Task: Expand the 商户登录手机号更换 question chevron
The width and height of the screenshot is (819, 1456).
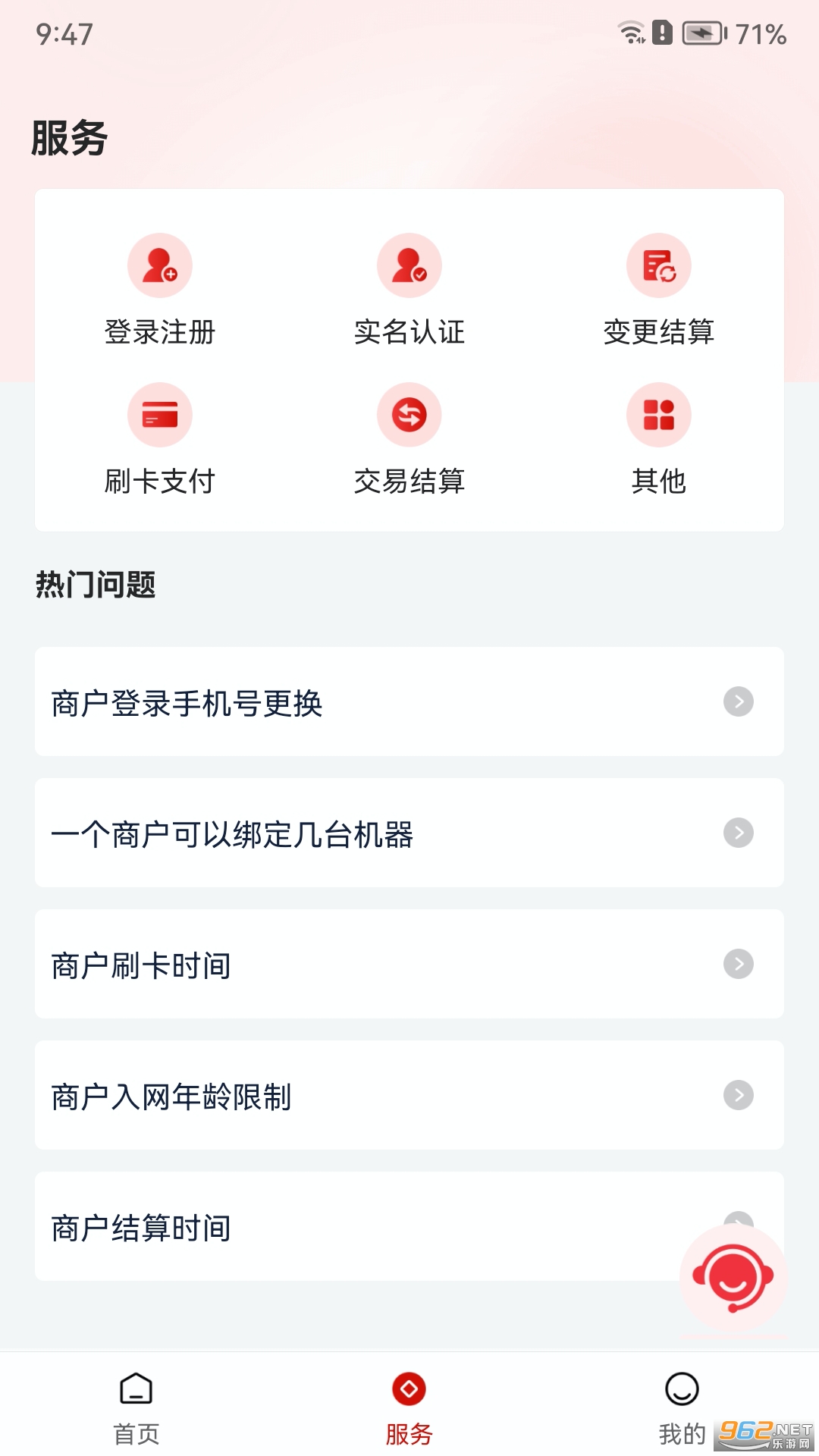Action: point(738,701)
